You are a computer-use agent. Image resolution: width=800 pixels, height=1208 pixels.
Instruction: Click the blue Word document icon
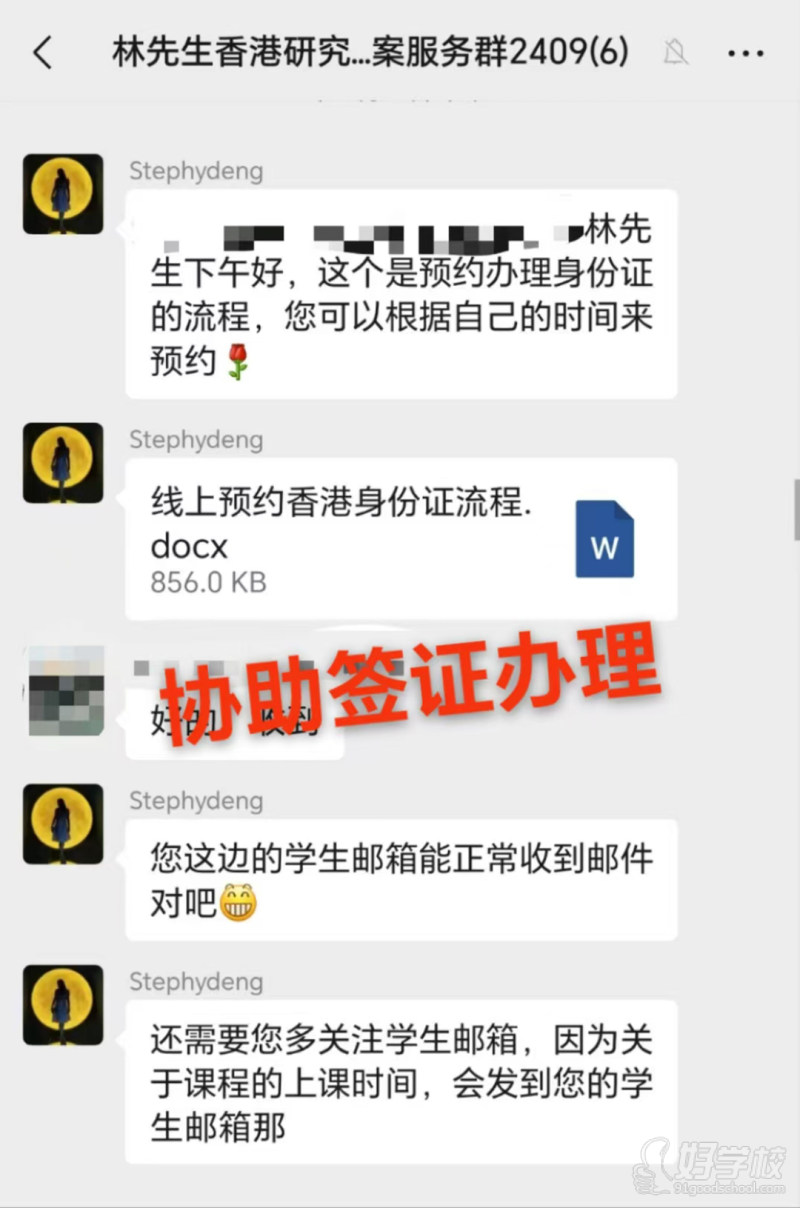pyautogui.click(x=605, y=538)
